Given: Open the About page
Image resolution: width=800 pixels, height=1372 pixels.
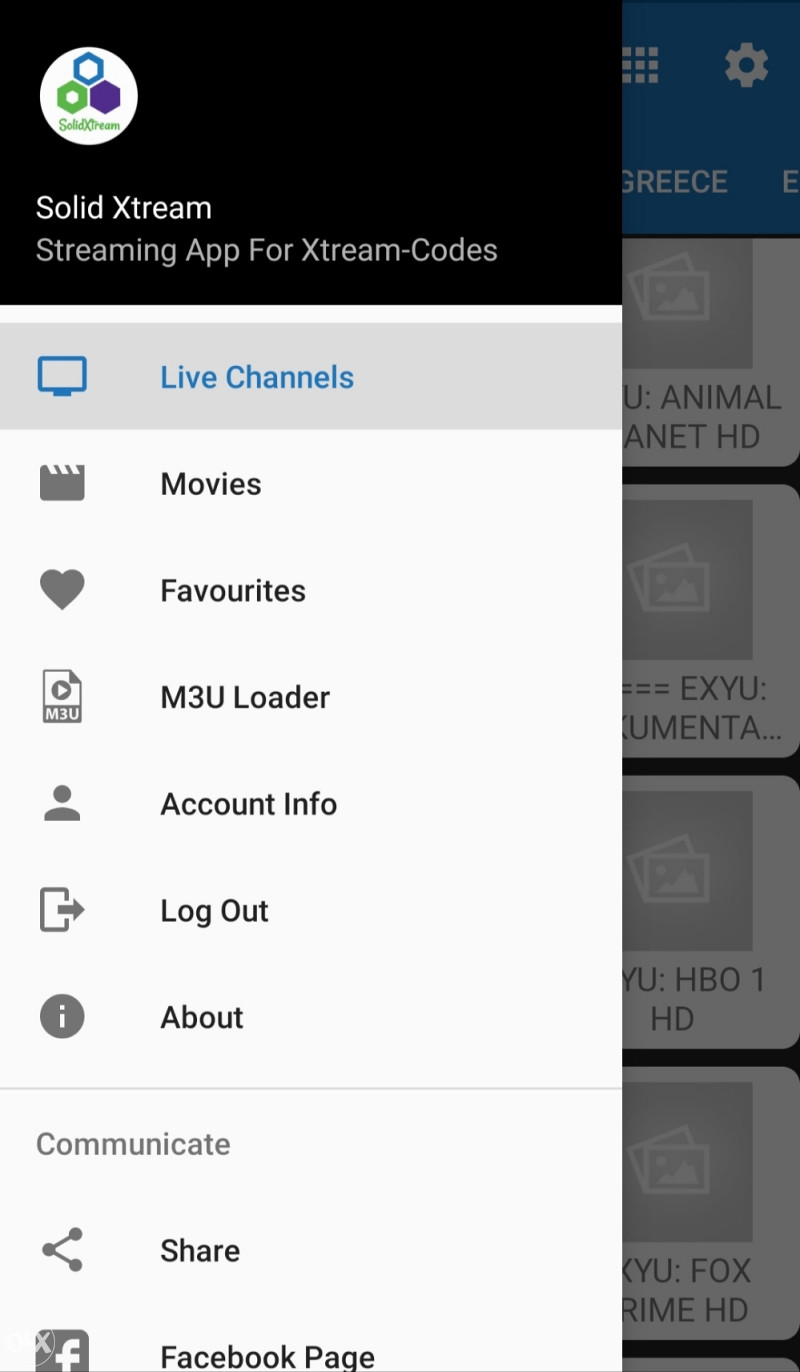Looking at the screenshot, I should pyautogui.click(x=311, y=1017).
